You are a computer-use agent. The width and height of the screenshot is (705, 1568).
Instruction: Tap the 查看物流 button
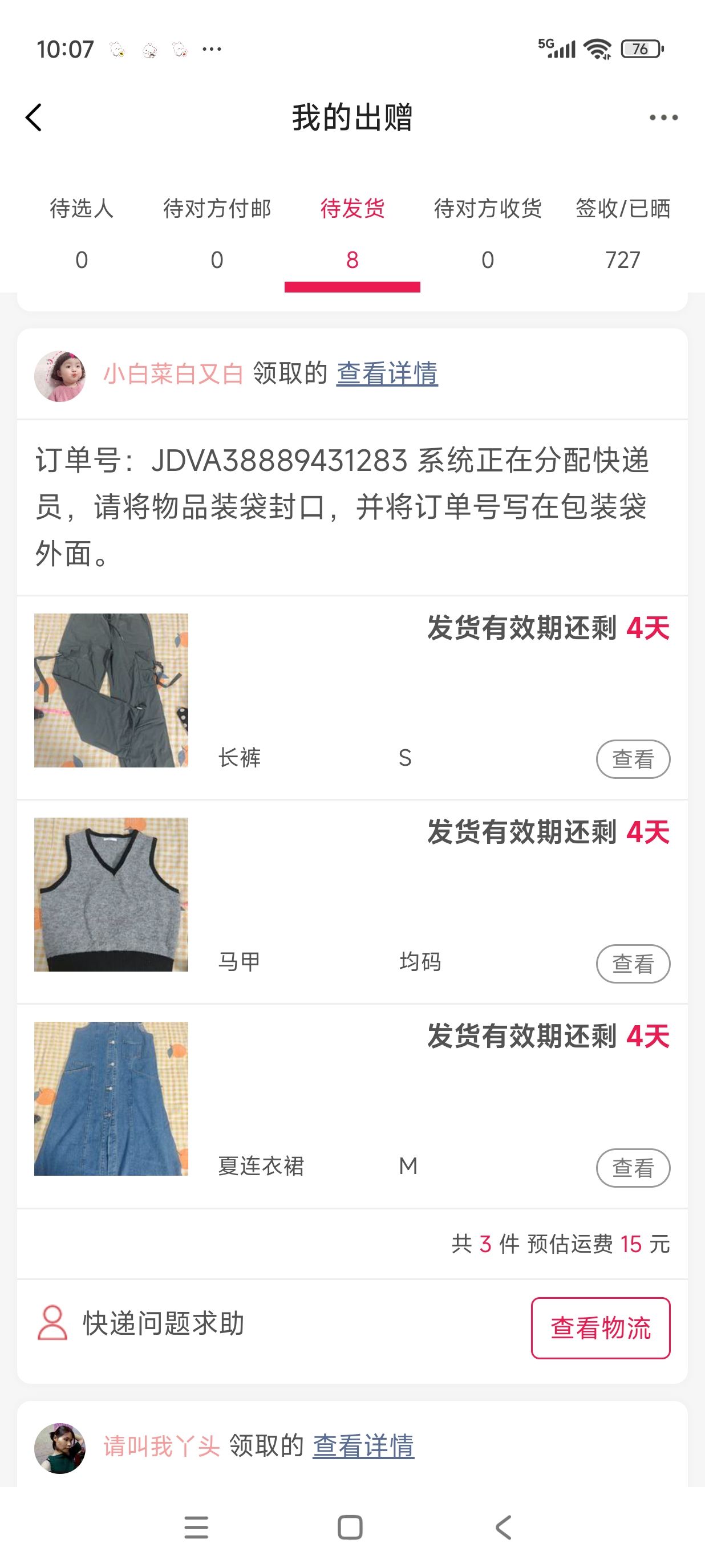[x=600, y=1327]
